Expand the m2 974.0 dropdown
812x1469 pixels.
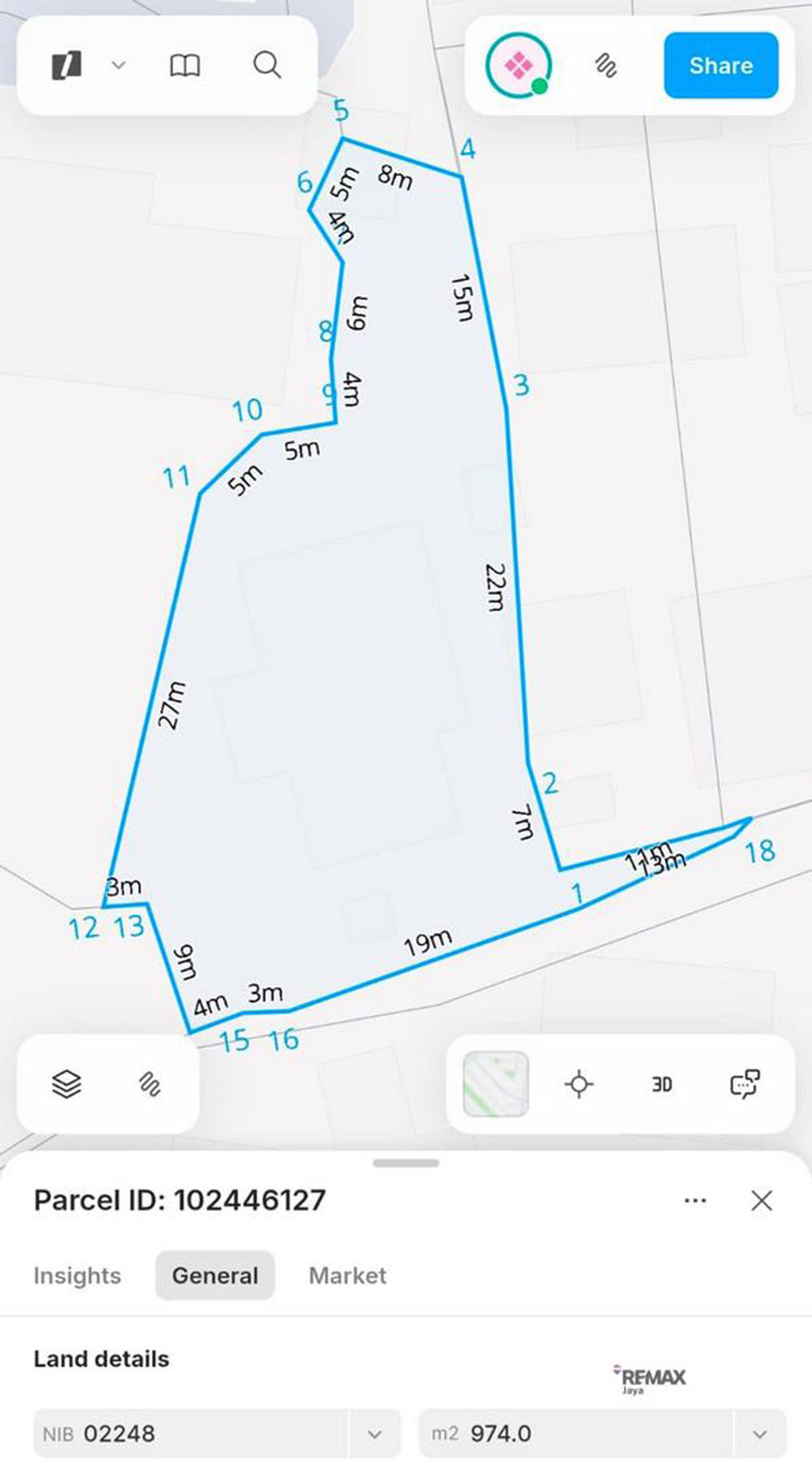pyautogui.click(x=759, y=1434)
